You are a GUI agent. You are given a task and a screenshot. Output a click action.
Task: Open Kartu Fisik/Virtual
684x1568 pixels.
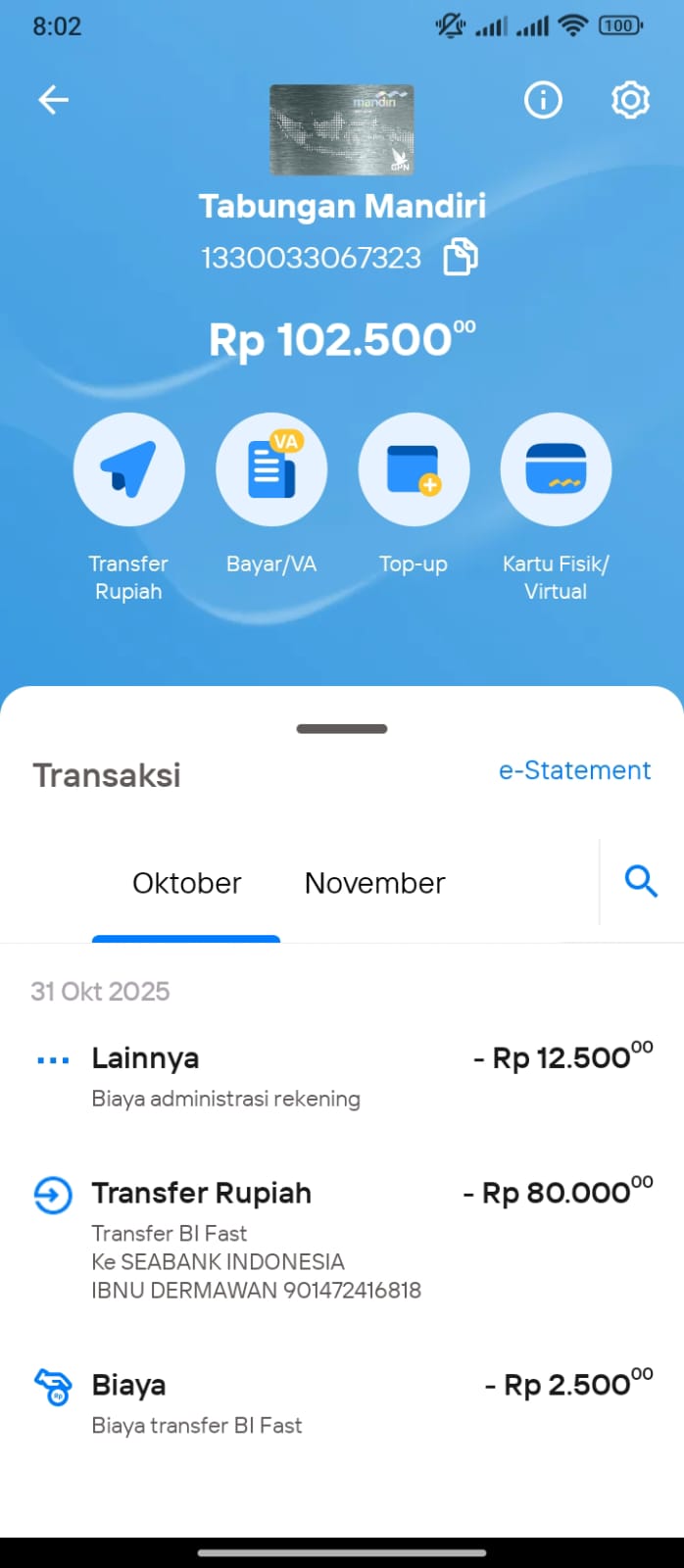click(x=556, y=470)
